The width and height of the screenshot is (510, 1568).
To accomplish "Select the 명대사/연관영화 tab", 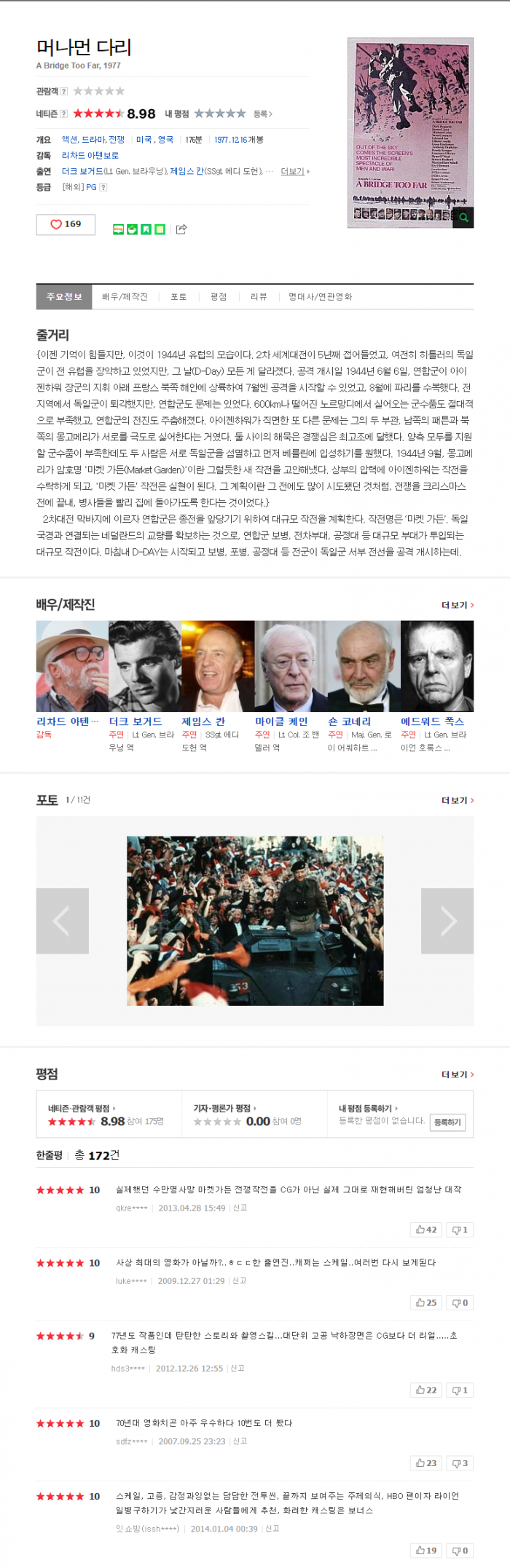I will 320,297.
